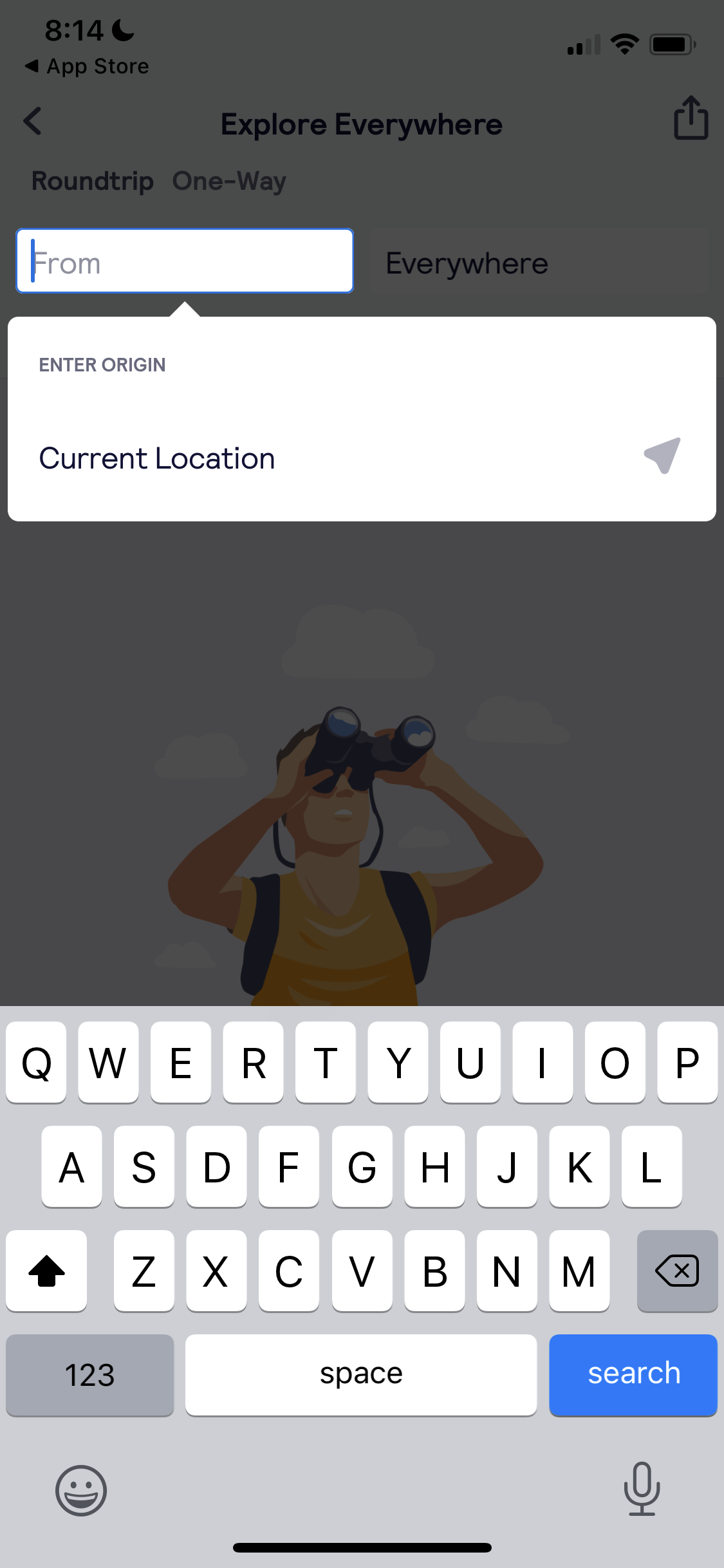
Task: Tap the Current Location navigation arrow icon
Action: 662,456
